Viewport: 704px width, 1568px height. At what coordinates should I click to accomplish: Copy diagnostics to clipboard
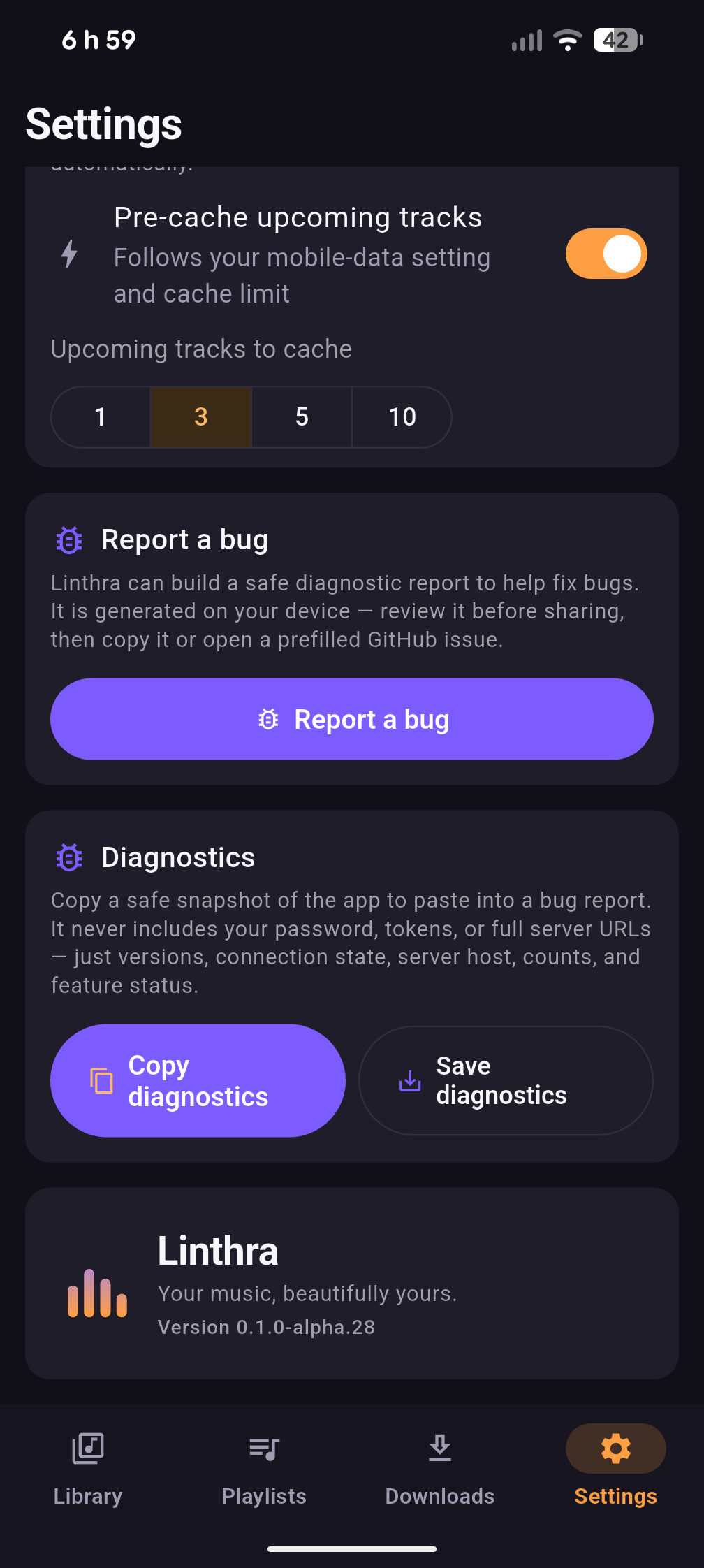coord(198,1080)
